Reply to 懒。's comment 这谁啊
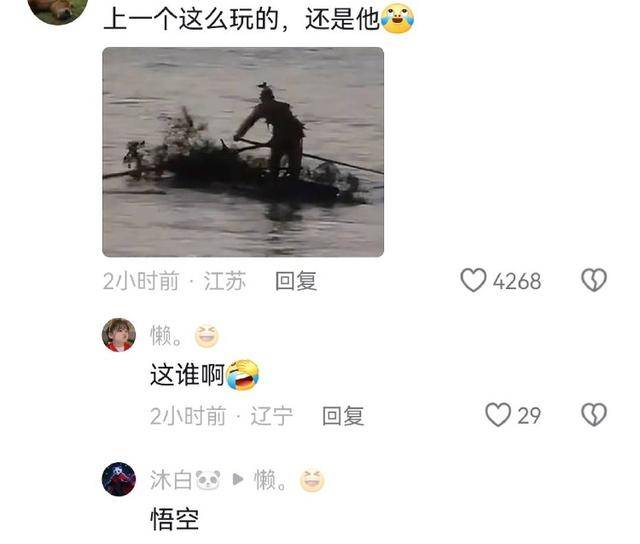The height and width of the screenshot is (544, 640). point(343,416)
